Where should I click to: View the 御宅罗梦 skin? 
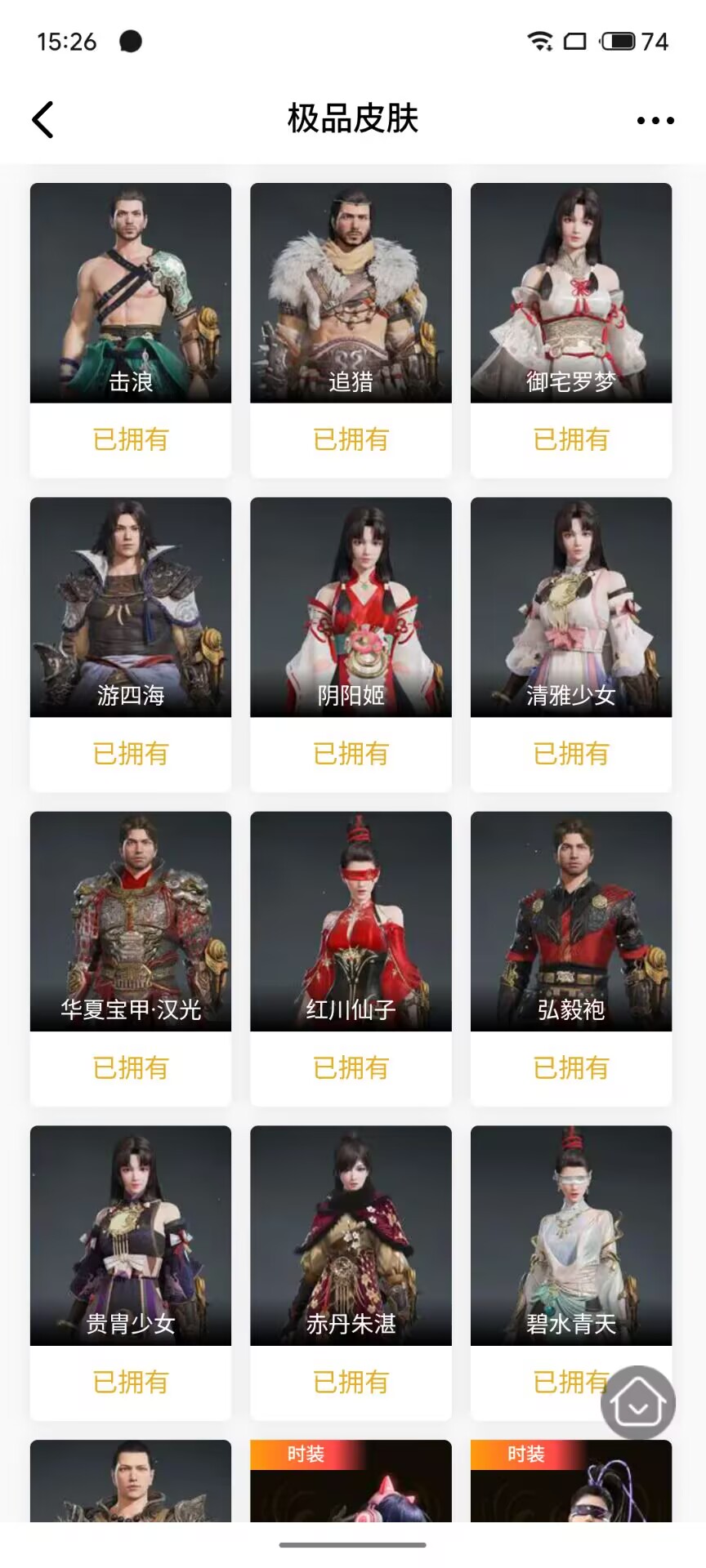[x=571, y=294]
